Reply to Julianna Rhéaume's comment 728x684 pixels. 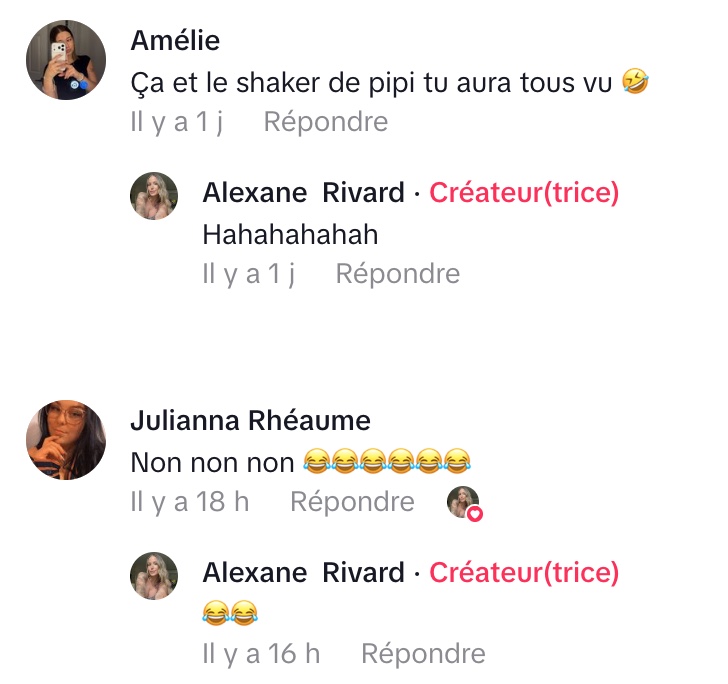(x=352, y=502)
